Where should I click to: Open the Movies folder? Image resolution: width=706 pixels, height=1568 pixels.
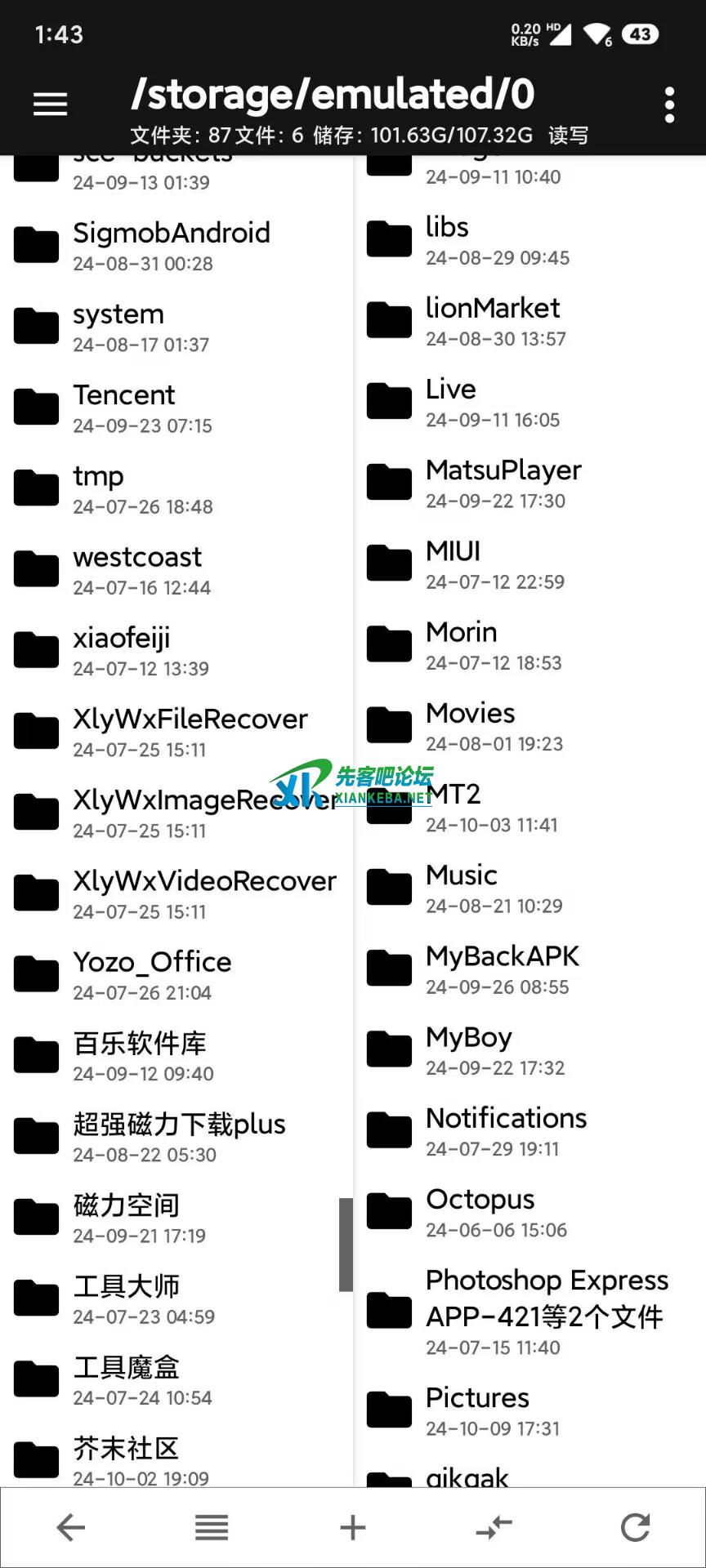point(471,726)
